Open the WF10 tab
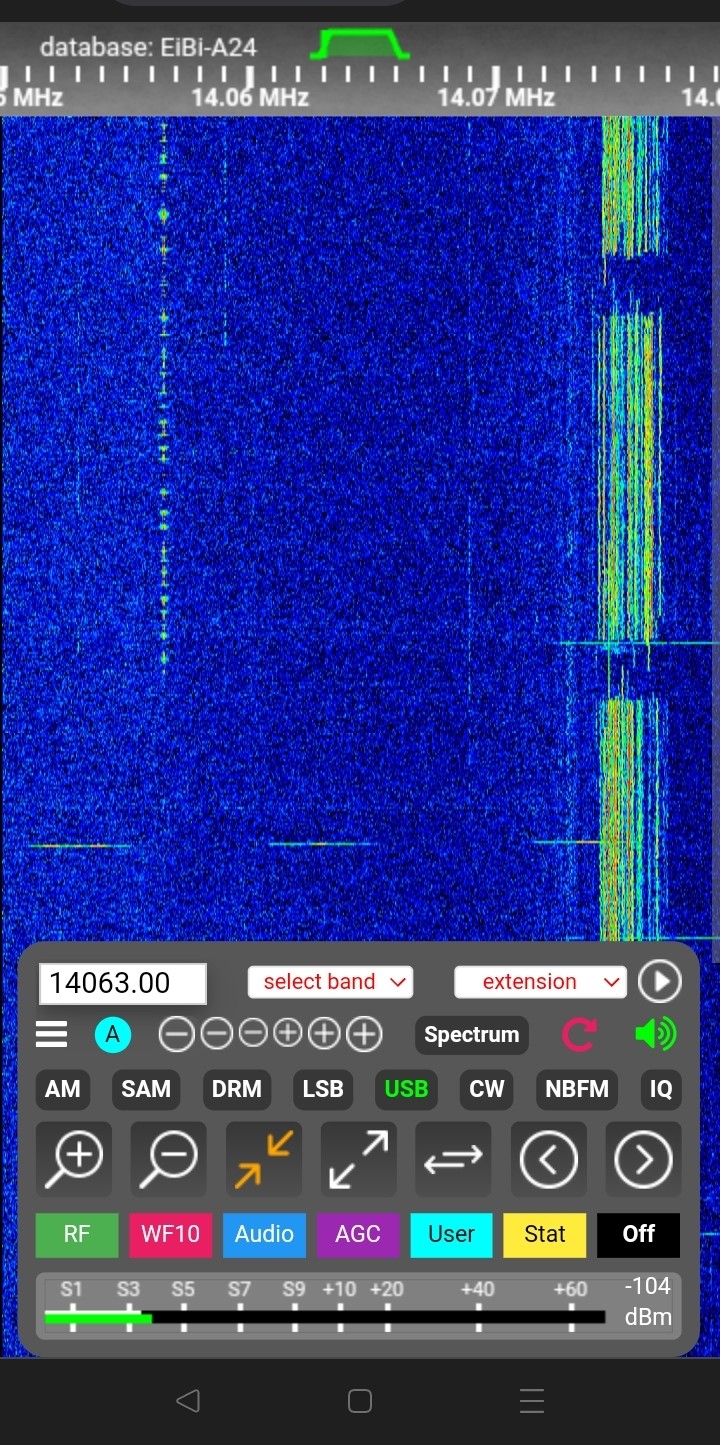720x1445 pixels. (x=171, y=1234)
